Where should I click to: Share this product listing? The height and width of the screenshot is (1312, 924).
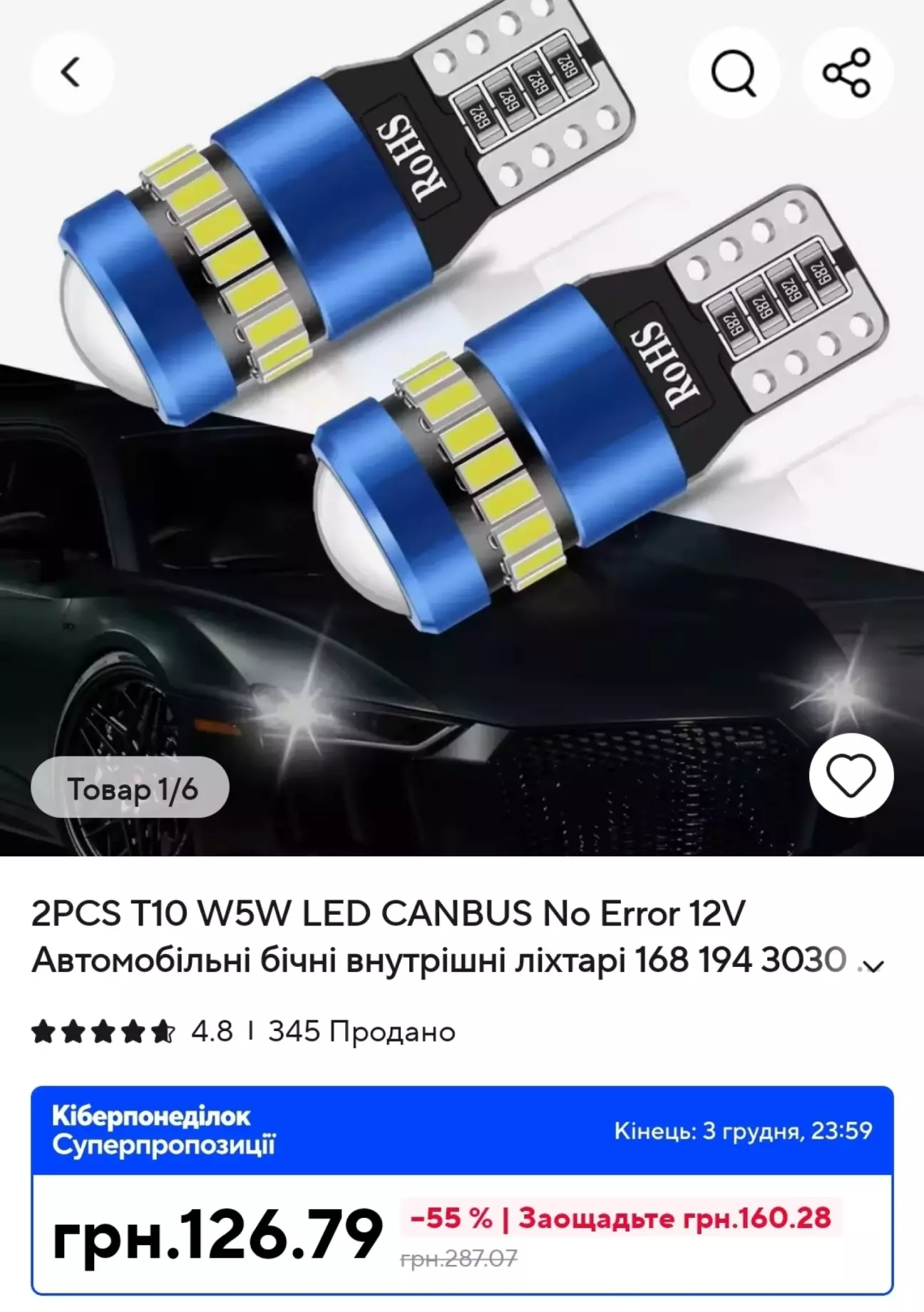click(x=847, y=72)
